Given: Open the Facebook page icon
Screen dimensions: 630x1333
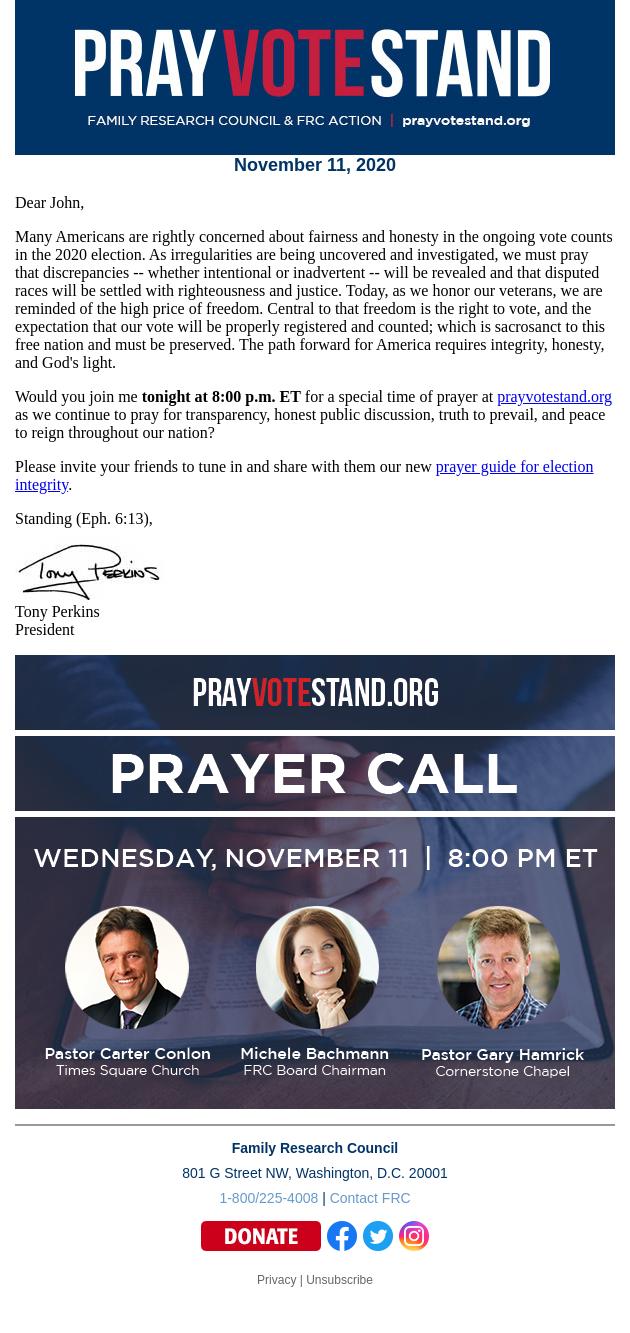Looking at the screenshot, I should [342, 1236].
